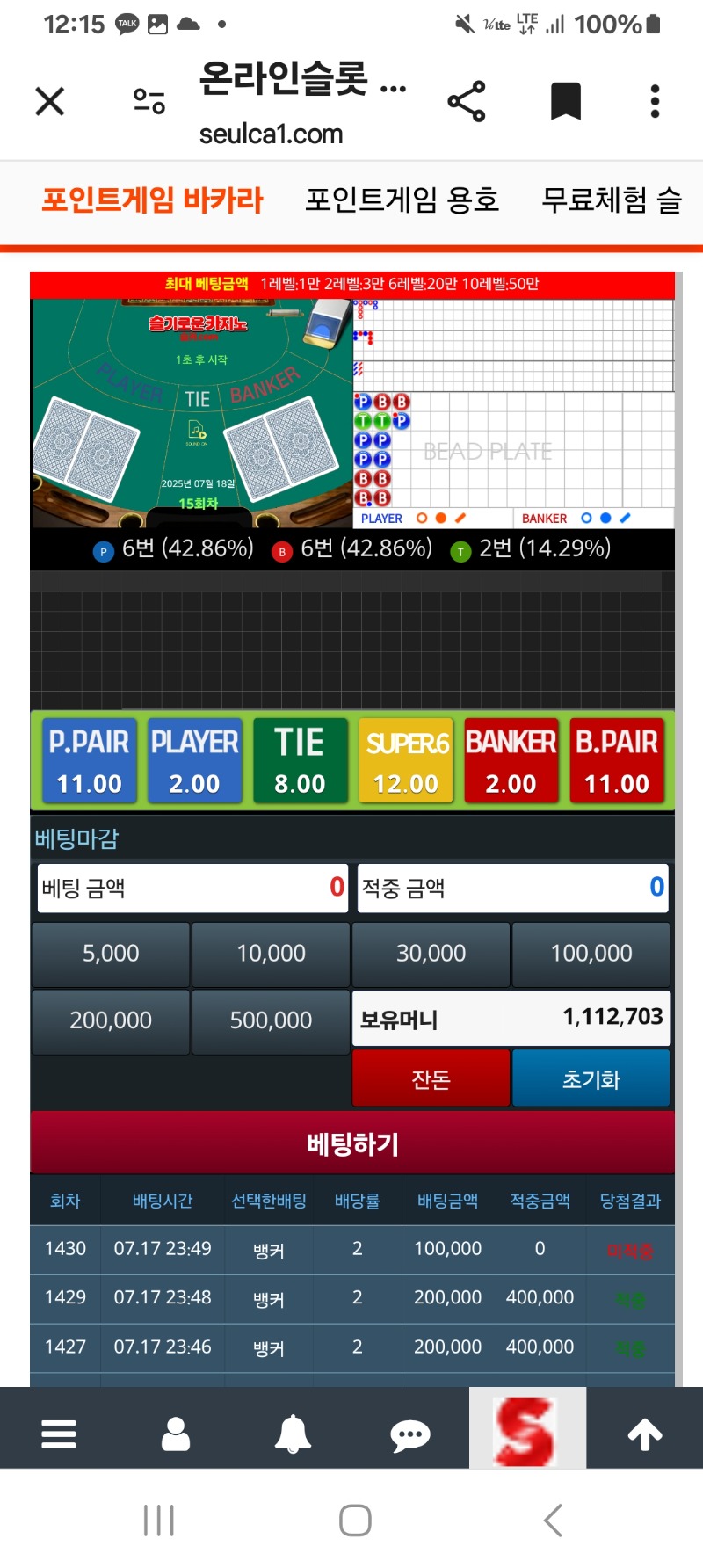Bet on BANKER at 2.00
Image resolution: width=703 pixels, height=1568 pixels.
coord(511,760)
